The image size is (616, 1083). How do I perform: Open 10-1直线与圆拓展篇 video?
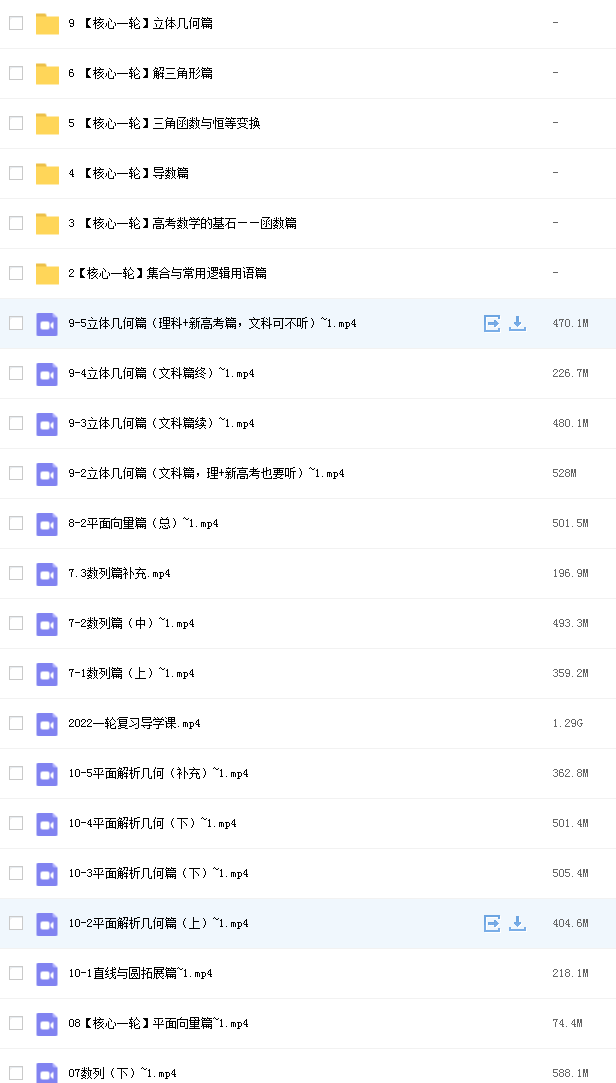pos(140,973)
